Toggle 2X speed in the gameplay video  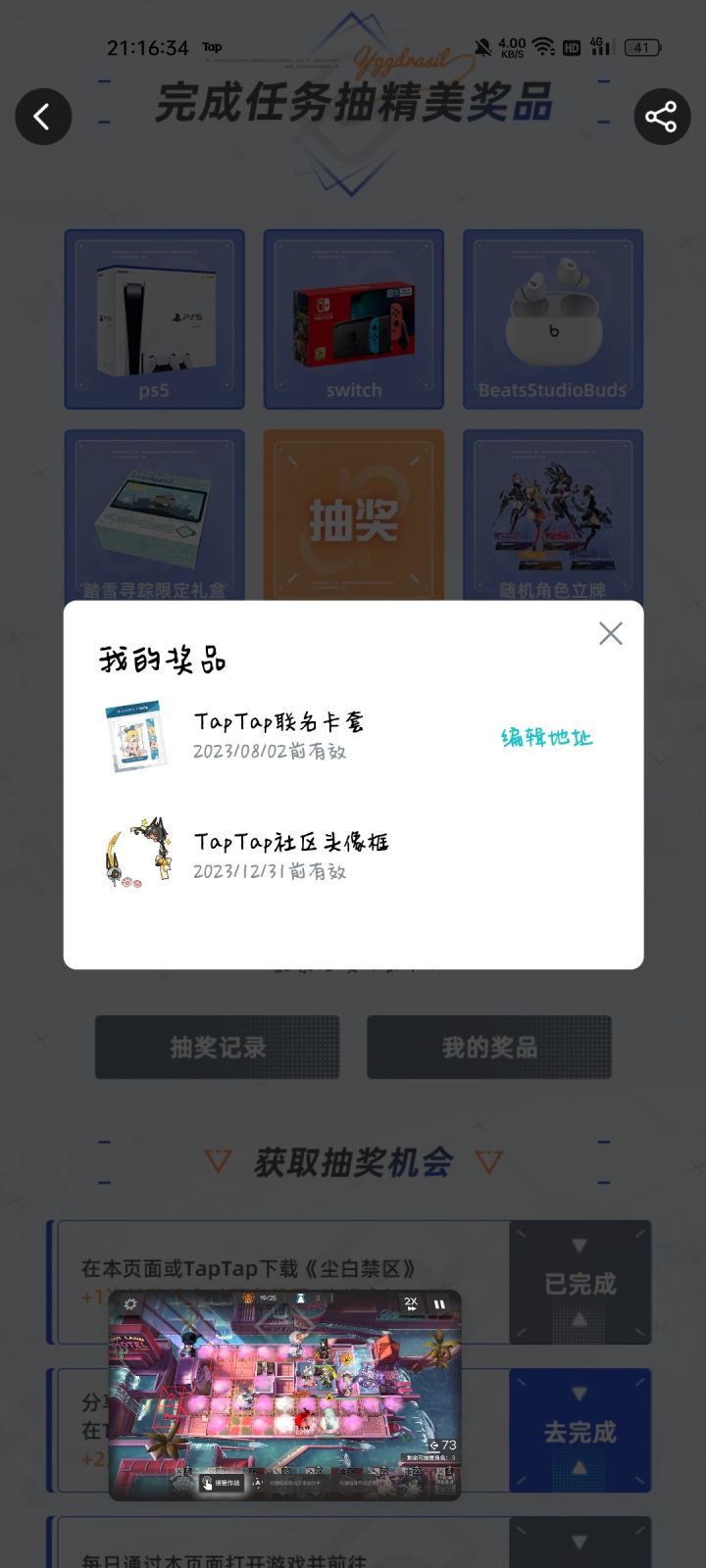click(x=409, y=1300)
